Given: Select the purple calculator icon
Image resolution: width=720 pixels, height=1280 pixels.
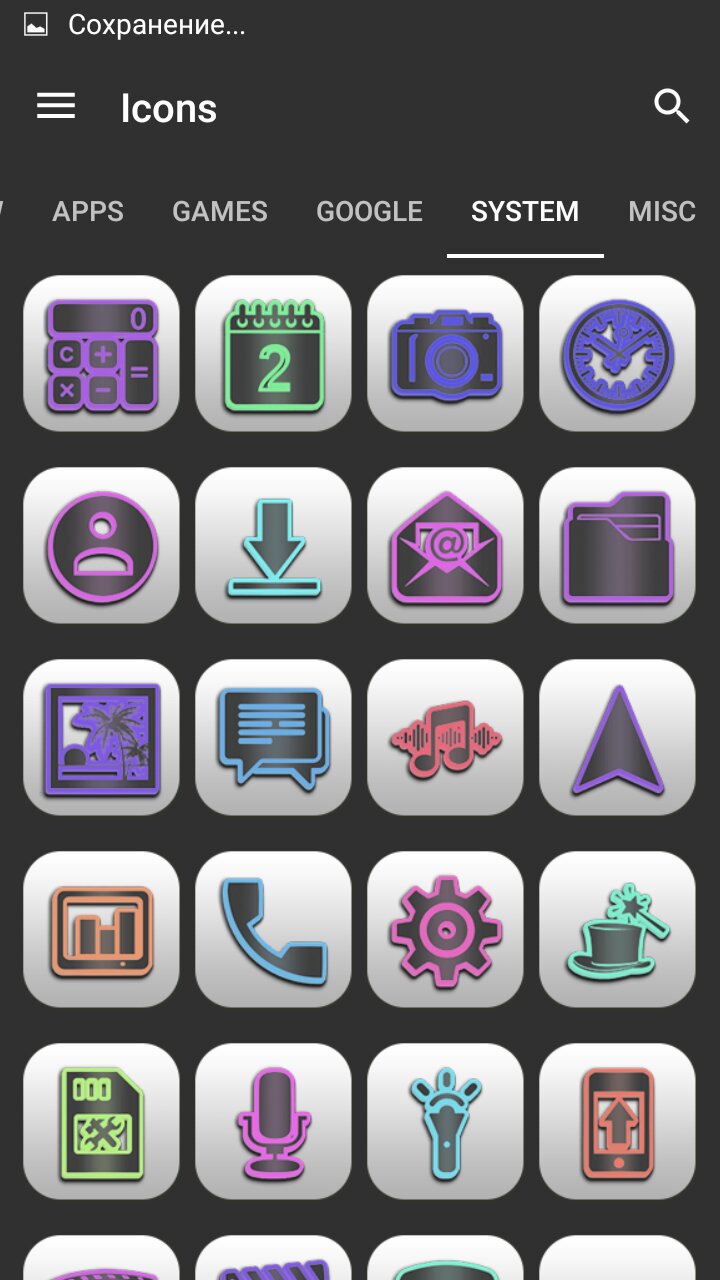Looking at the screenshot, I should pos(101,354).
